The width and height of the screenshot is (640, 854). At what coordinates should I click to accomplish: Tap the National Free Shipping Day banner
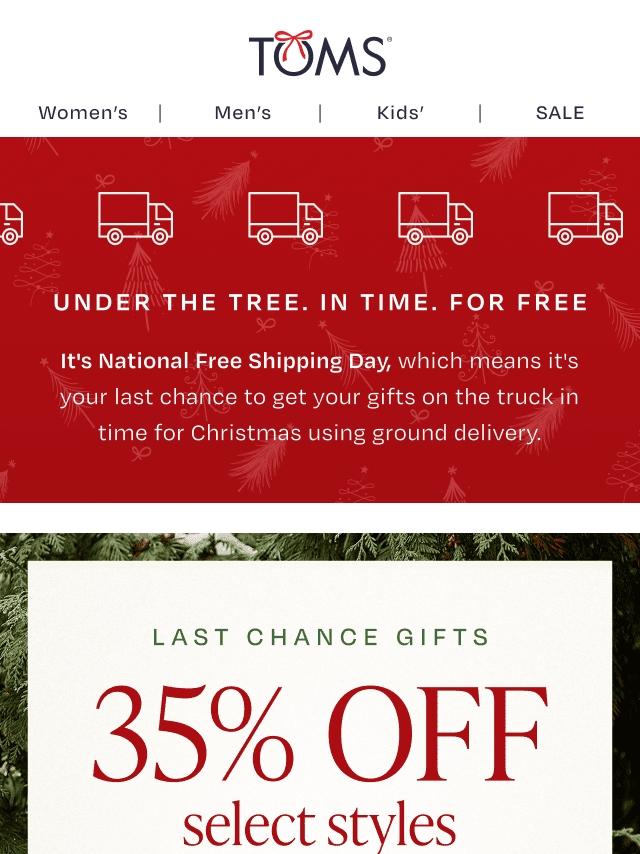(x=320, y=320)
